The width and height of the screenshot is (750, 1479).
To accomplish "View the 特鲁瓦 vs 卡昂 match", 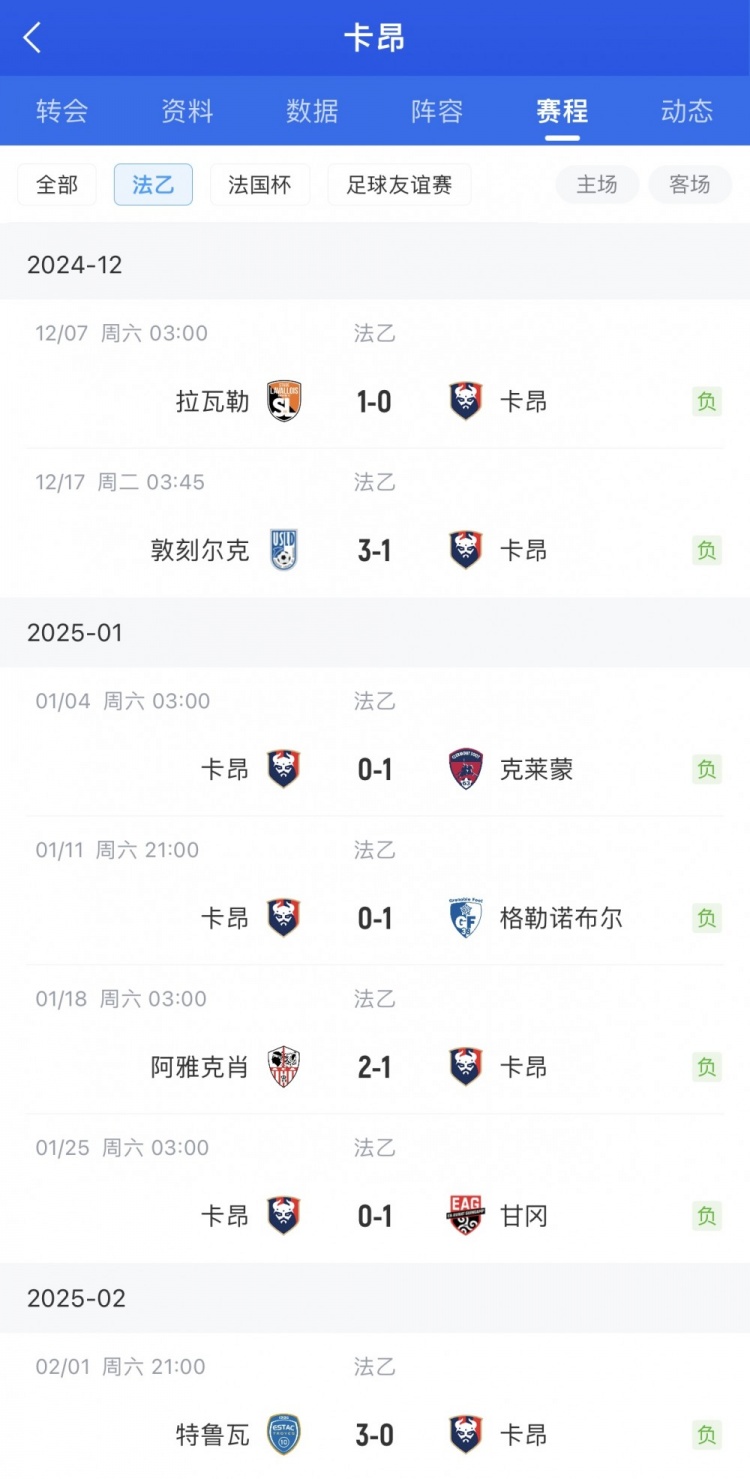I will click(x=375, y=1435).
